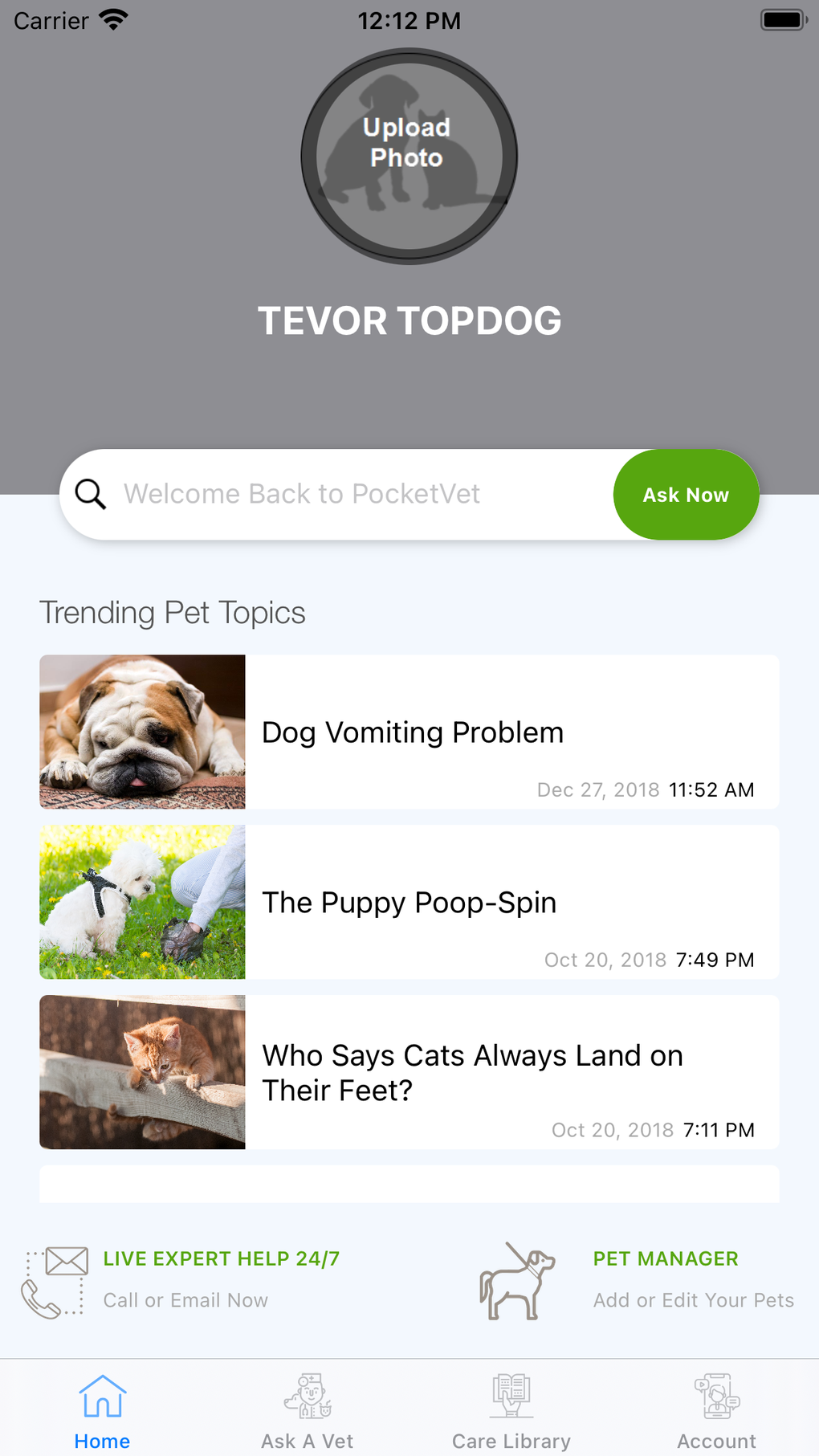Screen dimensions: 819x1456
Task: Click the kitten on fence thumbnail
Action: [142, 1072]
